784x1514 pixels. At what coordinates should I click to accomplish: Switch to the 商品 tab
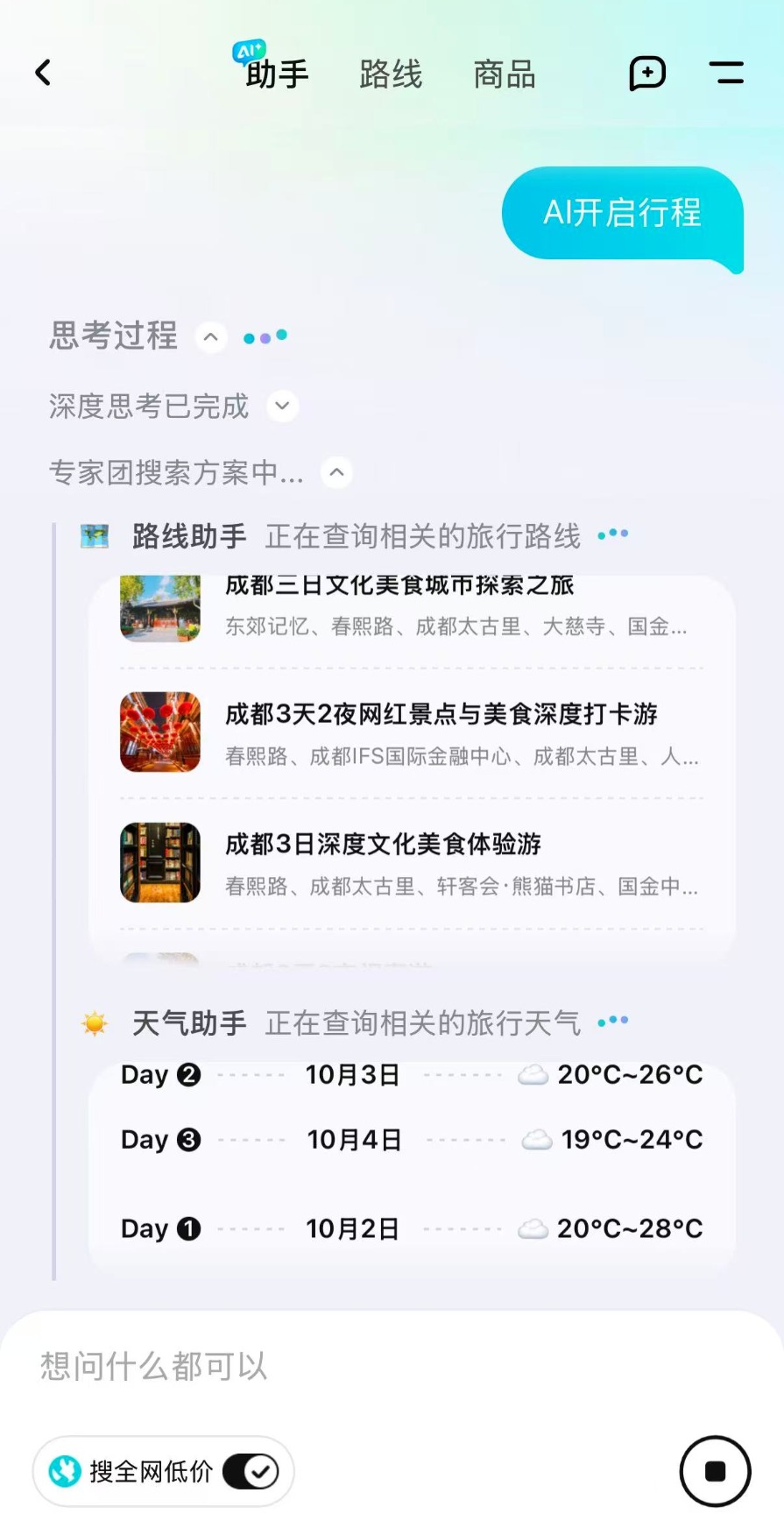[x=505, y=74]
